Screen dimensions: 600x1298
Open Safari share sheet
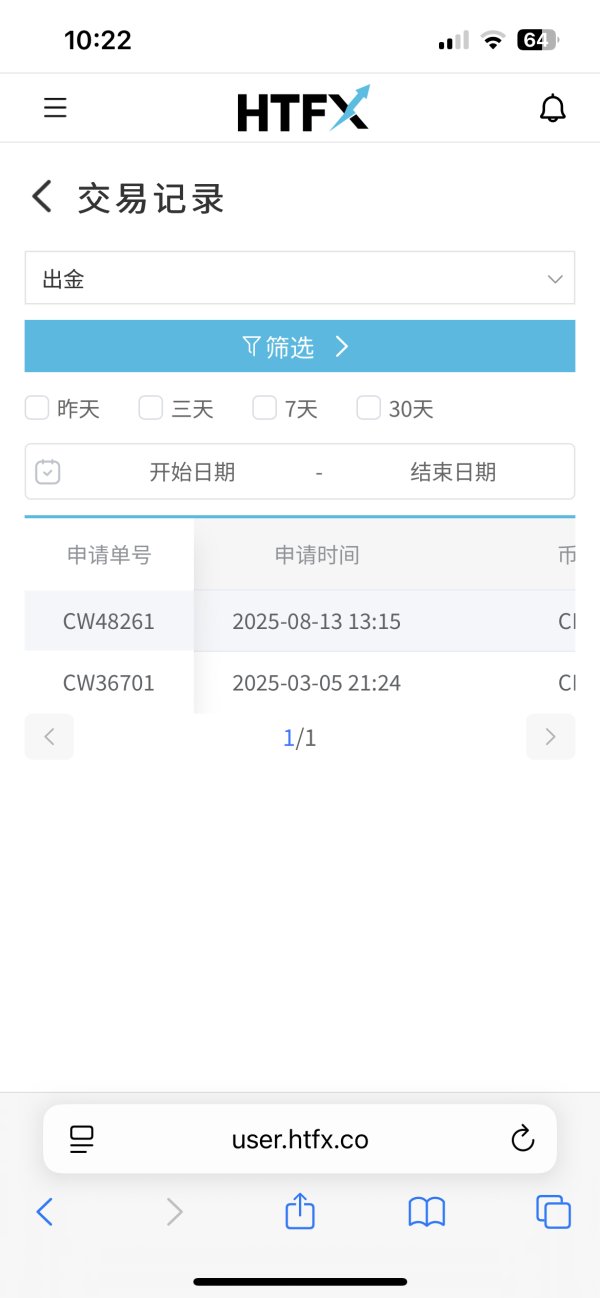(300, 1212)
